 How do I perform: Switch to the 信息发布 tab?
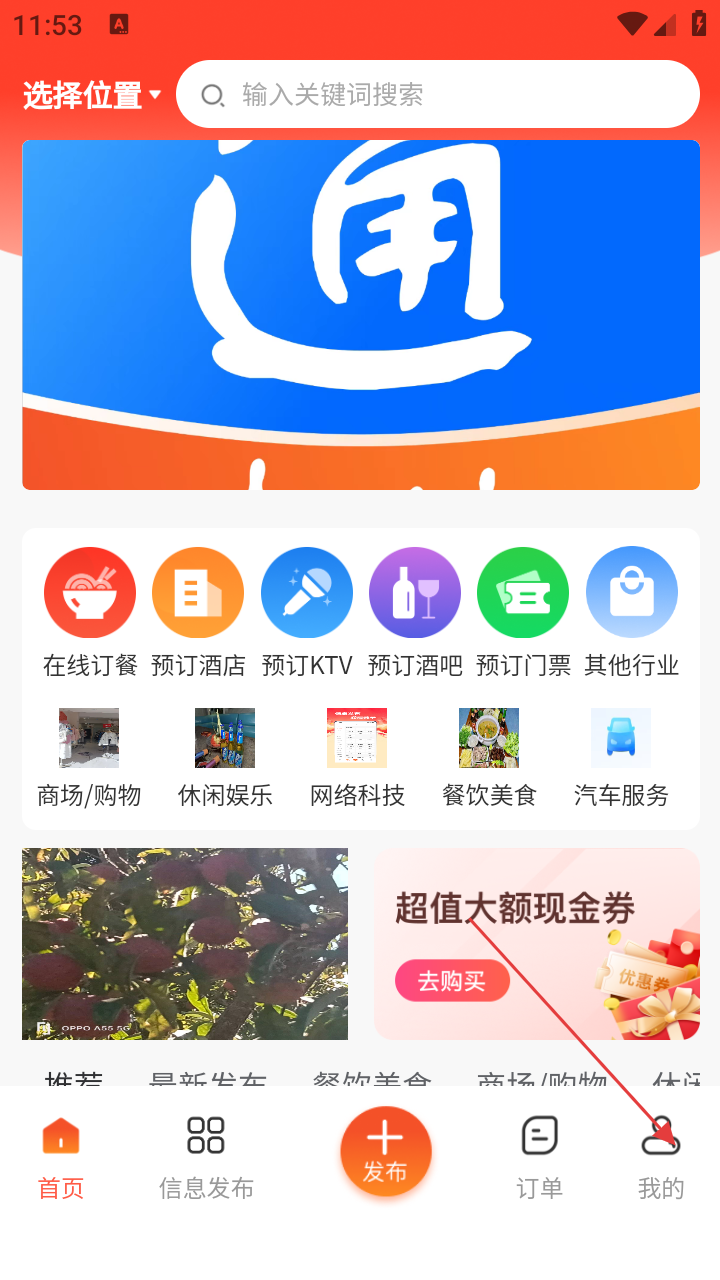point(206,1158)
